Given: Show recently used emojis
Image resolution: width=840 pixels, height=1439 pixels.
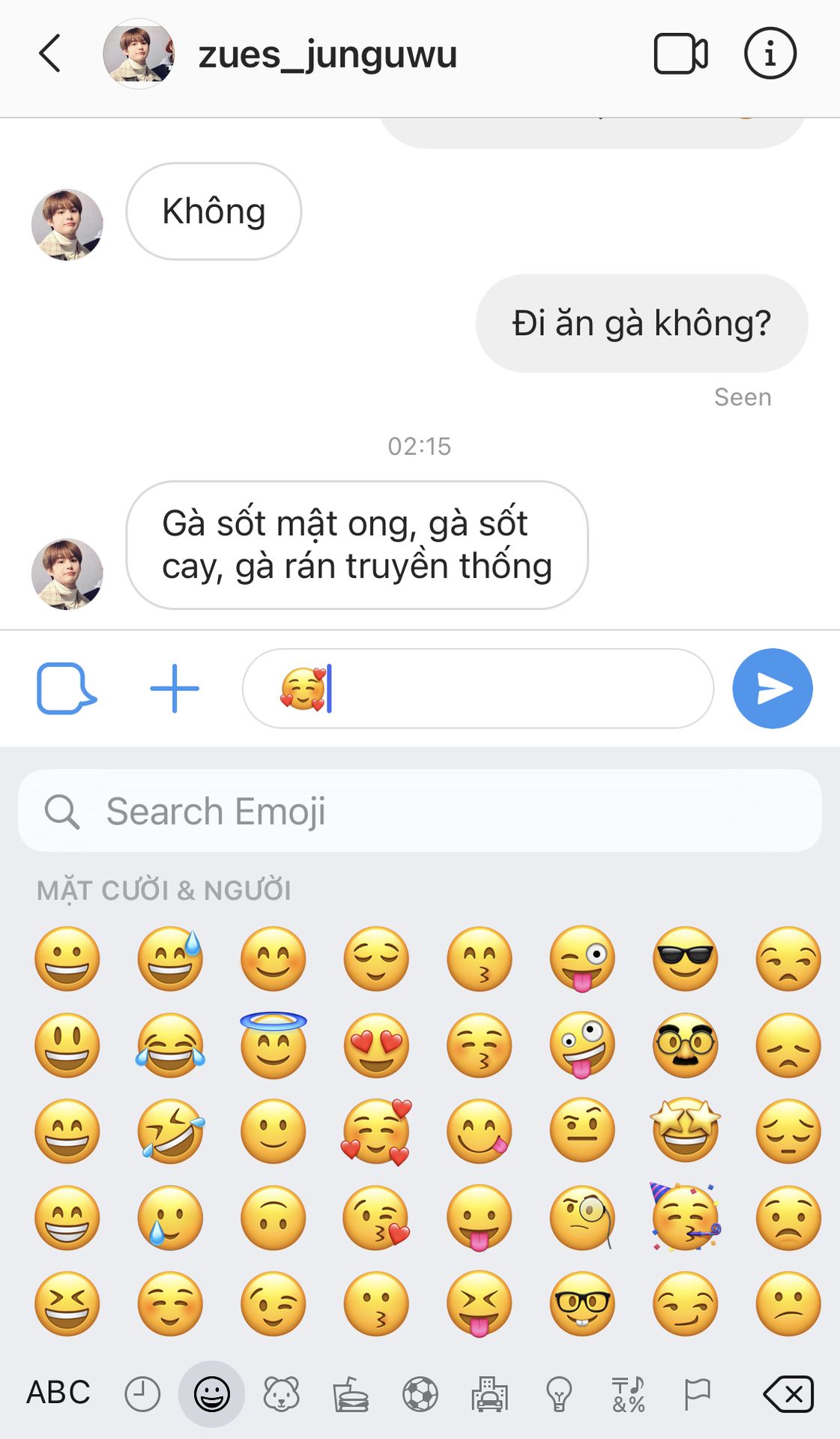Looking at the screenshot, I should [x=142, y=1395].
